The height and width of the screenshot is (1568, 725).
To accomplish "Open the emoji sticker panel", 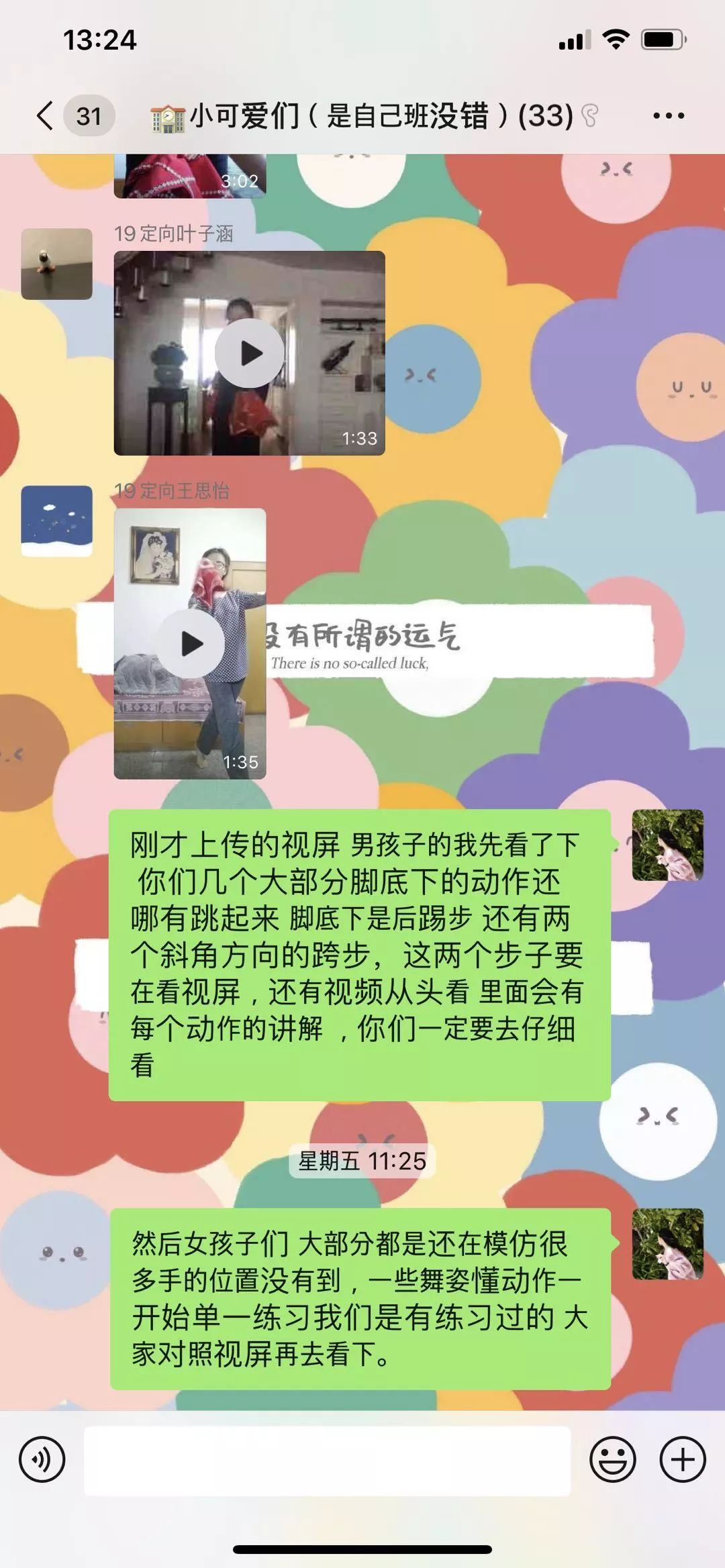I will tap(612, 1459).
